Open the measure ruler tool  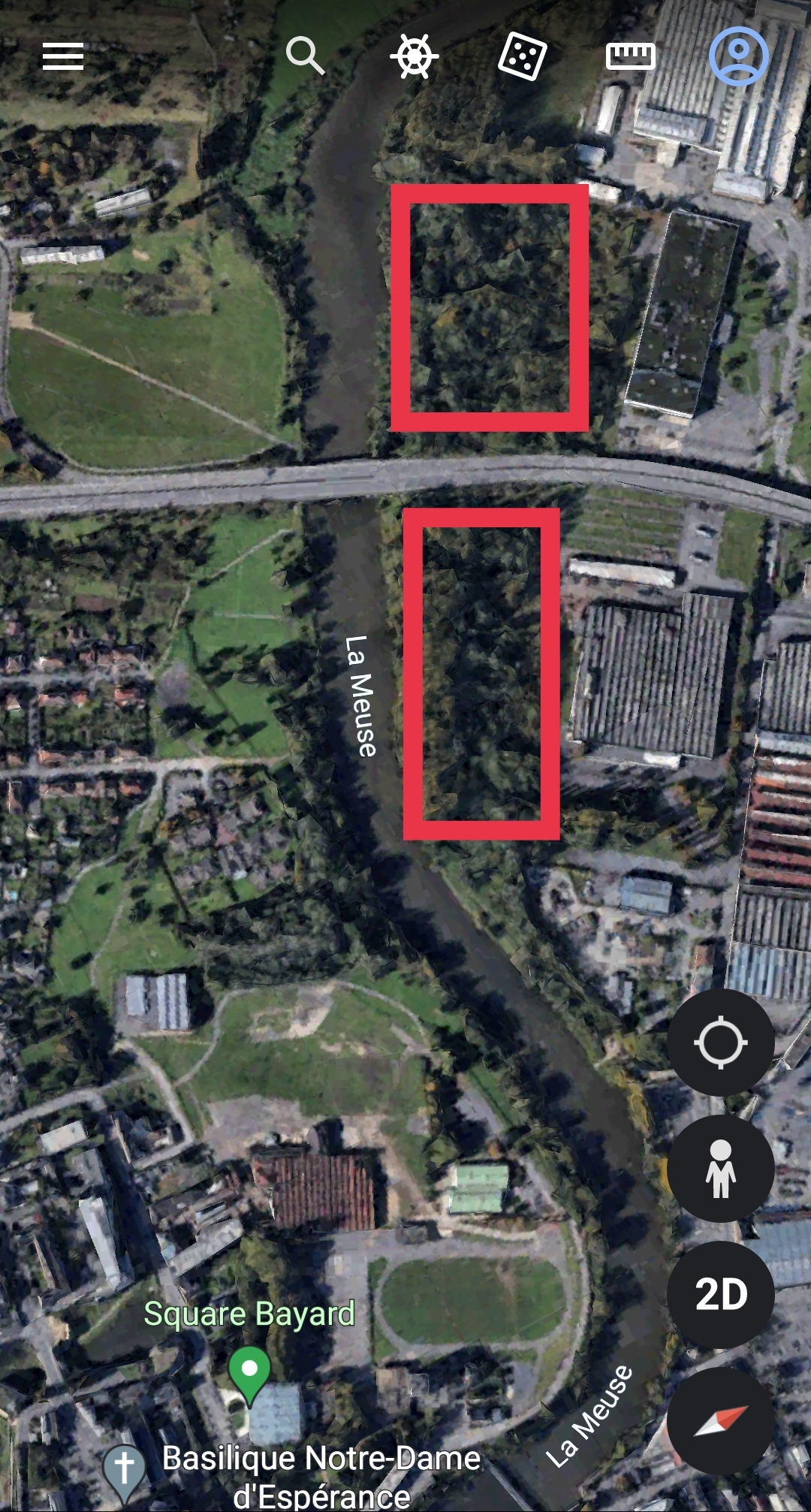631,56
